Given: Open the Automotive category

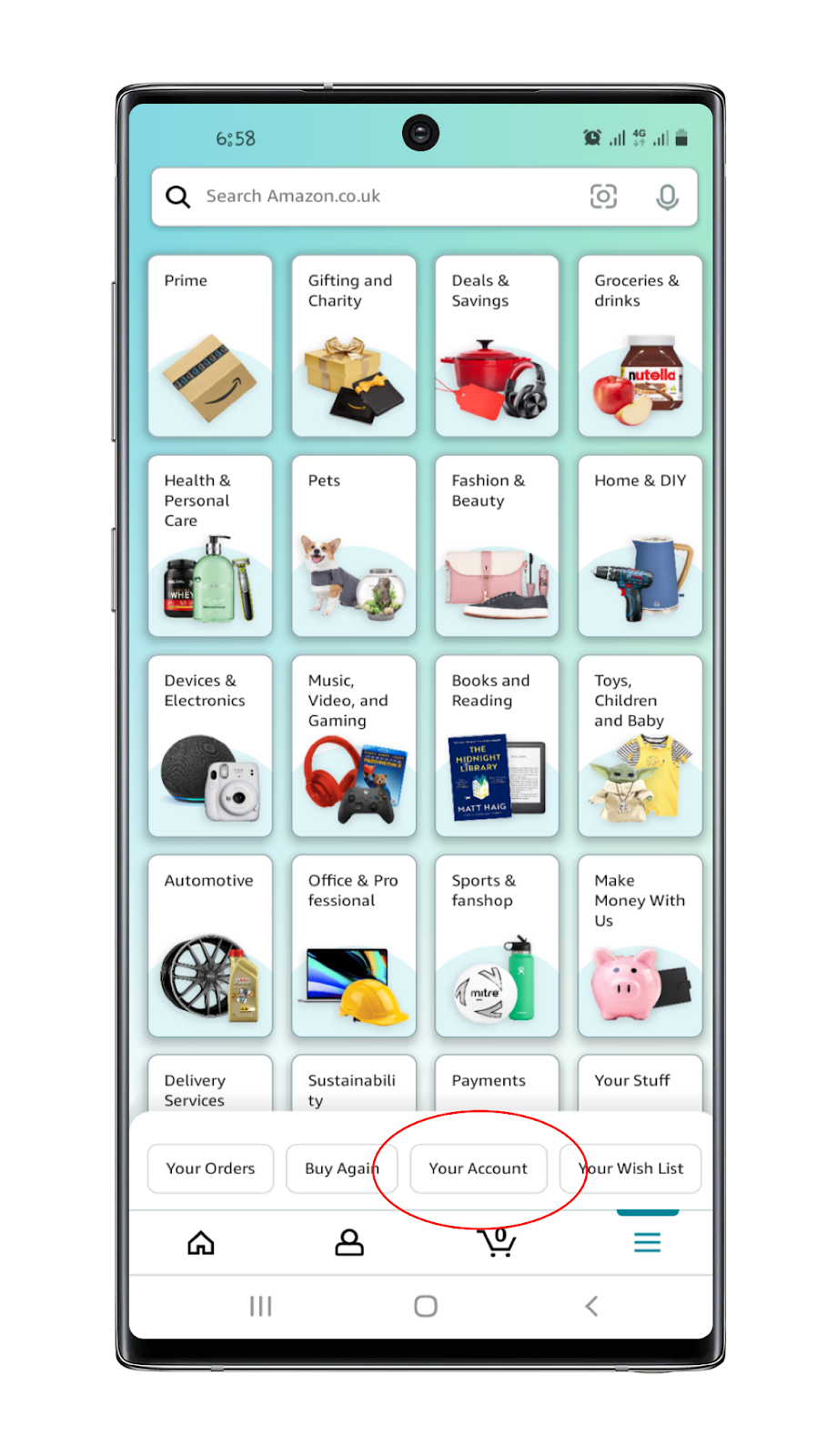Looking at the screenshot, I should (x=210, y=946).
